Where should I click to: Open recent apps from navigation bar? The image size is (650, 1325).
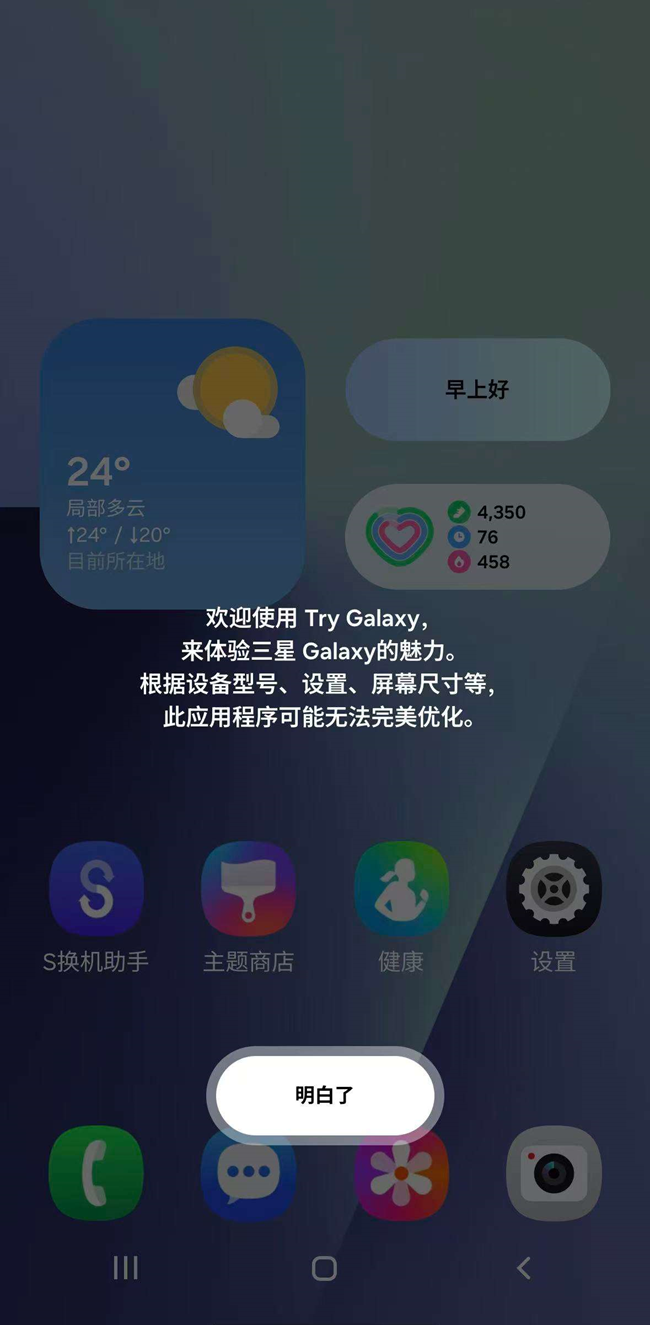point(125,1268)
